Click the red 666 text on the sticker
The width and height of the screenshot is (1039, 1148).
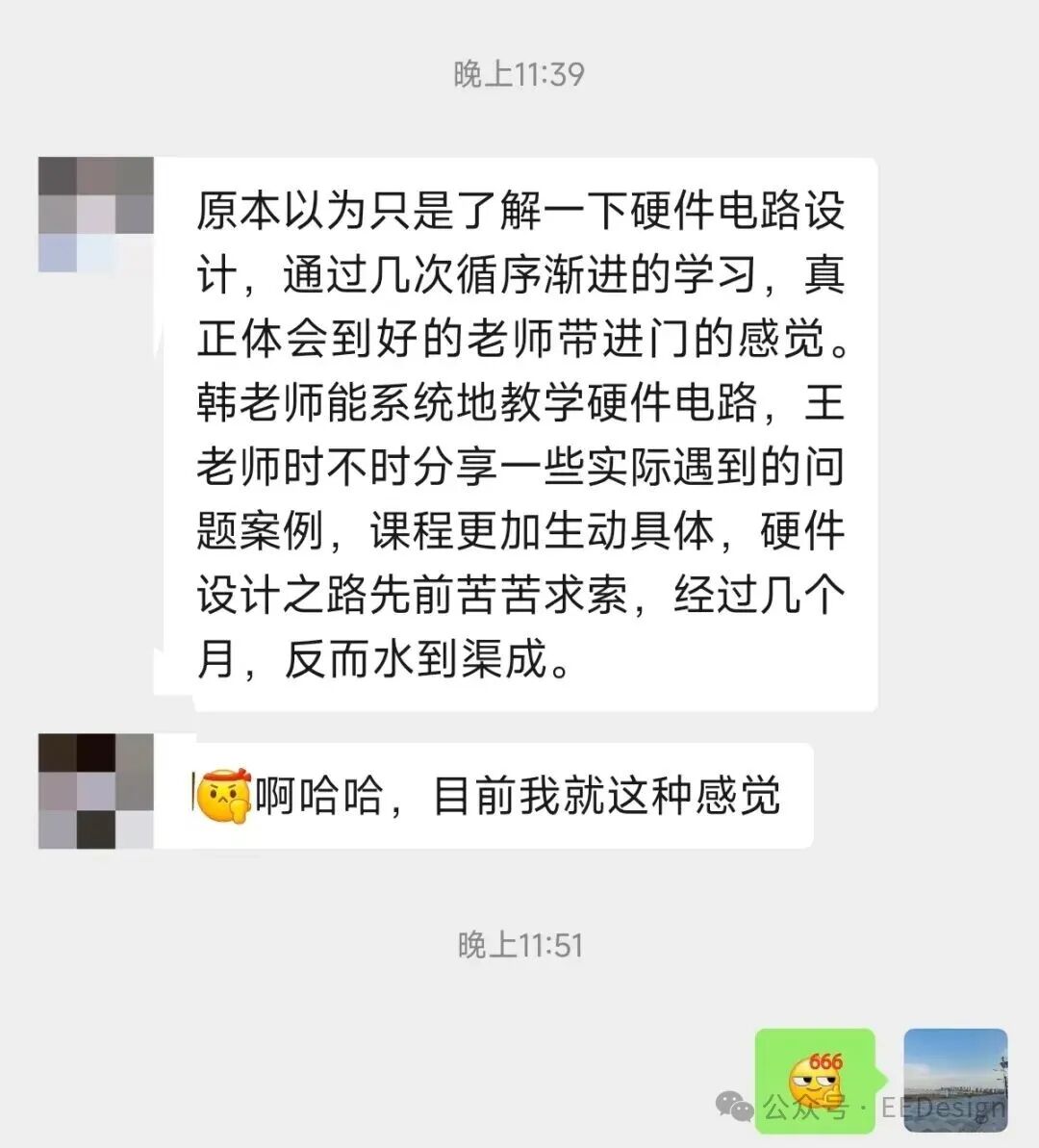(x=824, y=1061)
